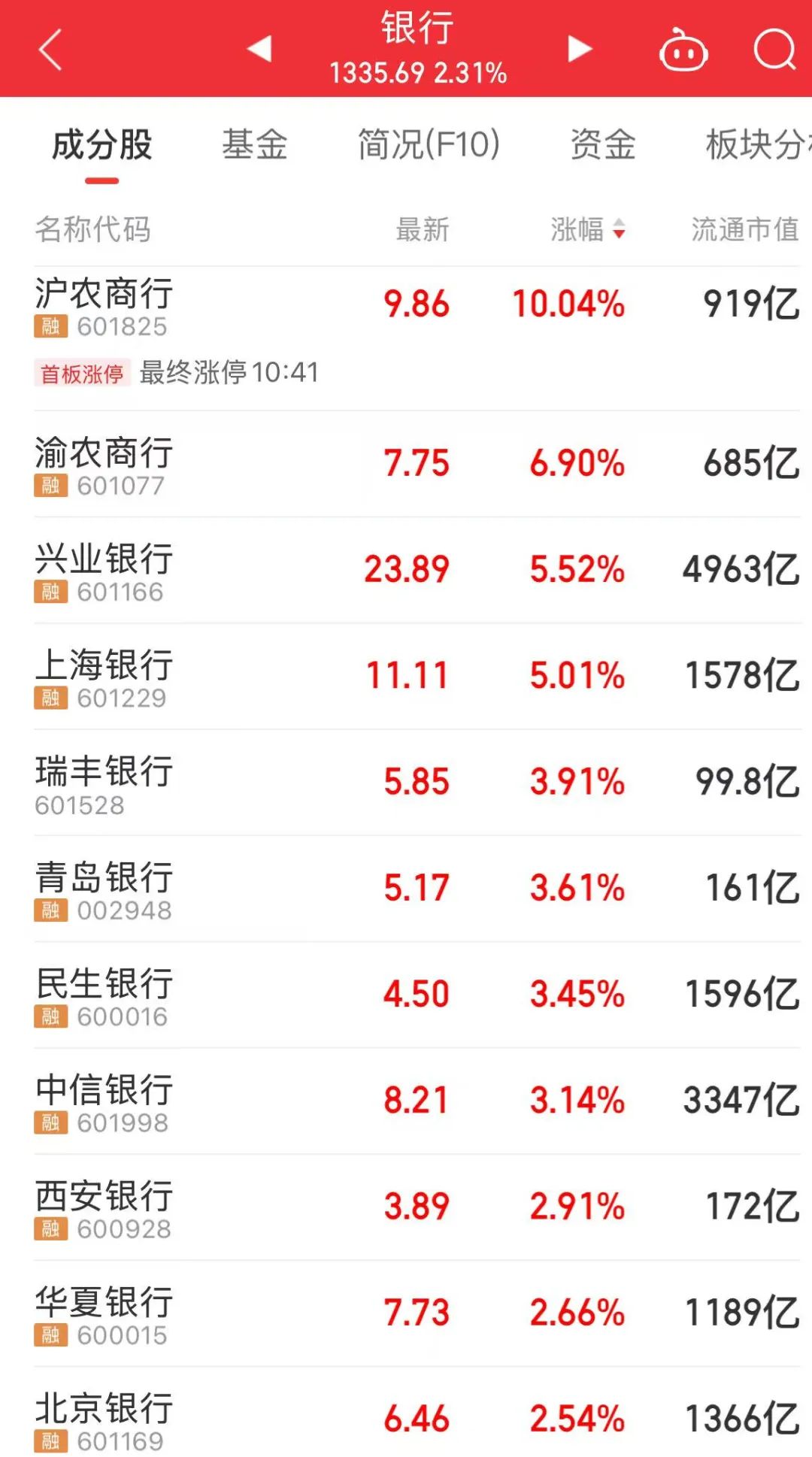812x1457 pixels.
Task: Switch to the 基金 tab
Action: (256, 145)
